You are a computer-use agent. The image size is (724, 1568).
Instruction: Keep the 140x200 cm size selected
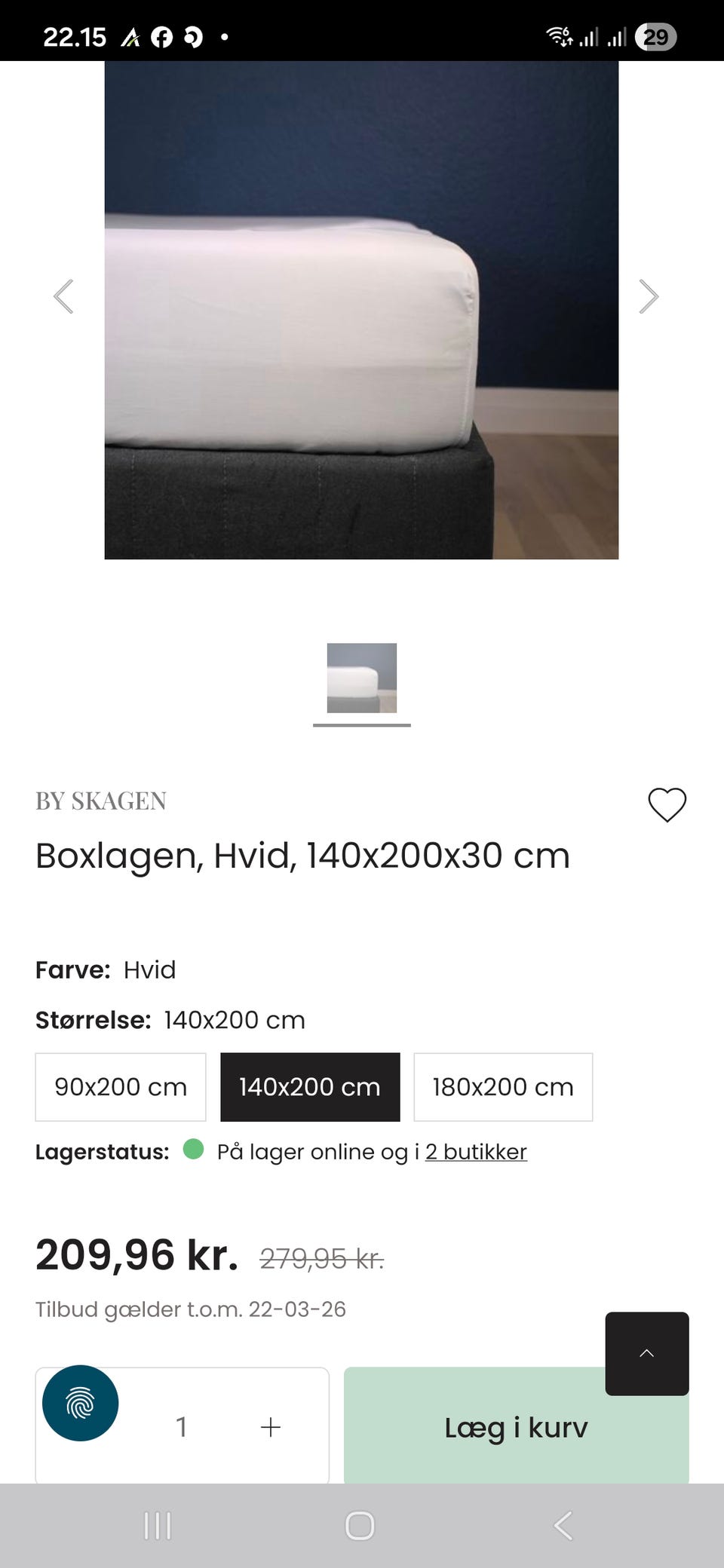pos(309,1087)
